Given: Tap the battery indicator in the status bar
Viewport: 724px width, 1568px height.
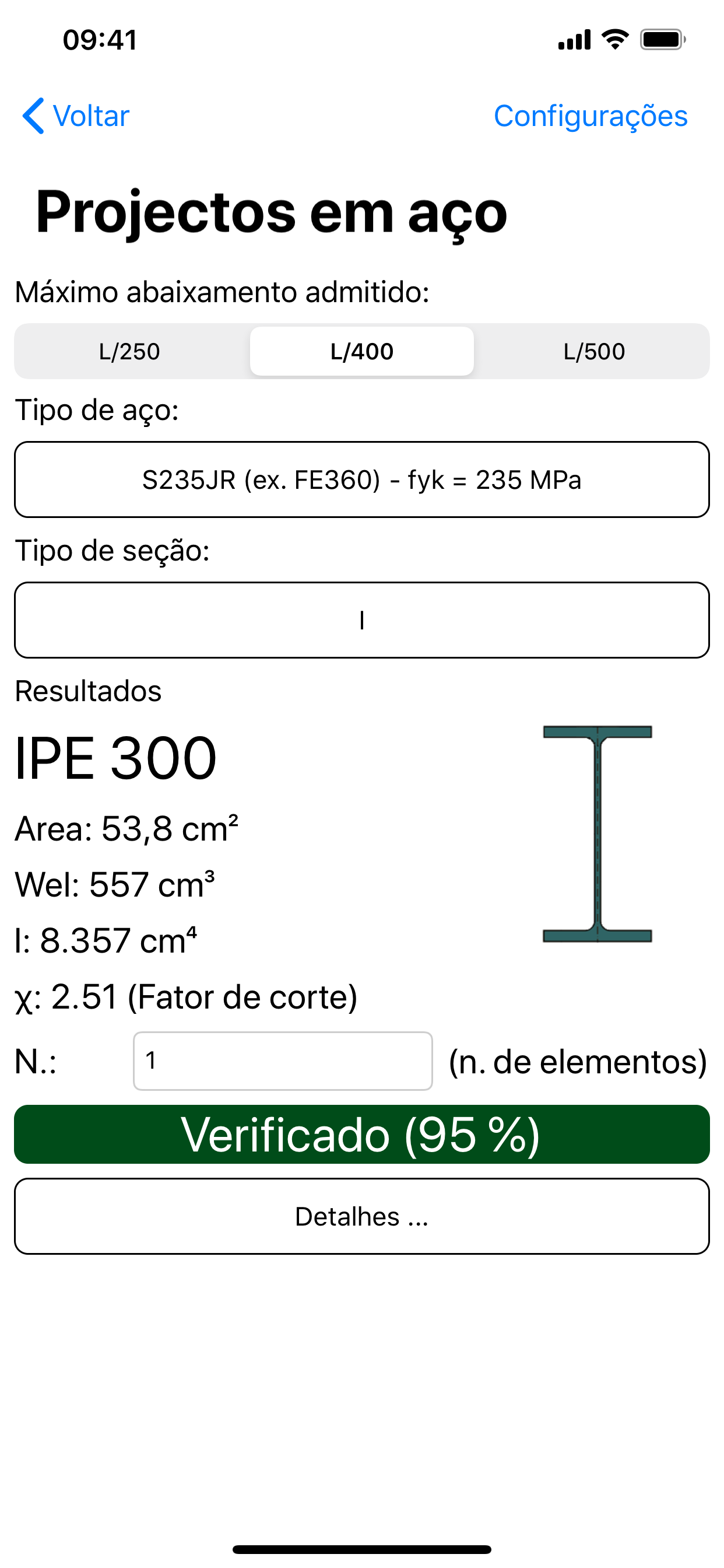Looking at the screenshot, I should (663, 38).
